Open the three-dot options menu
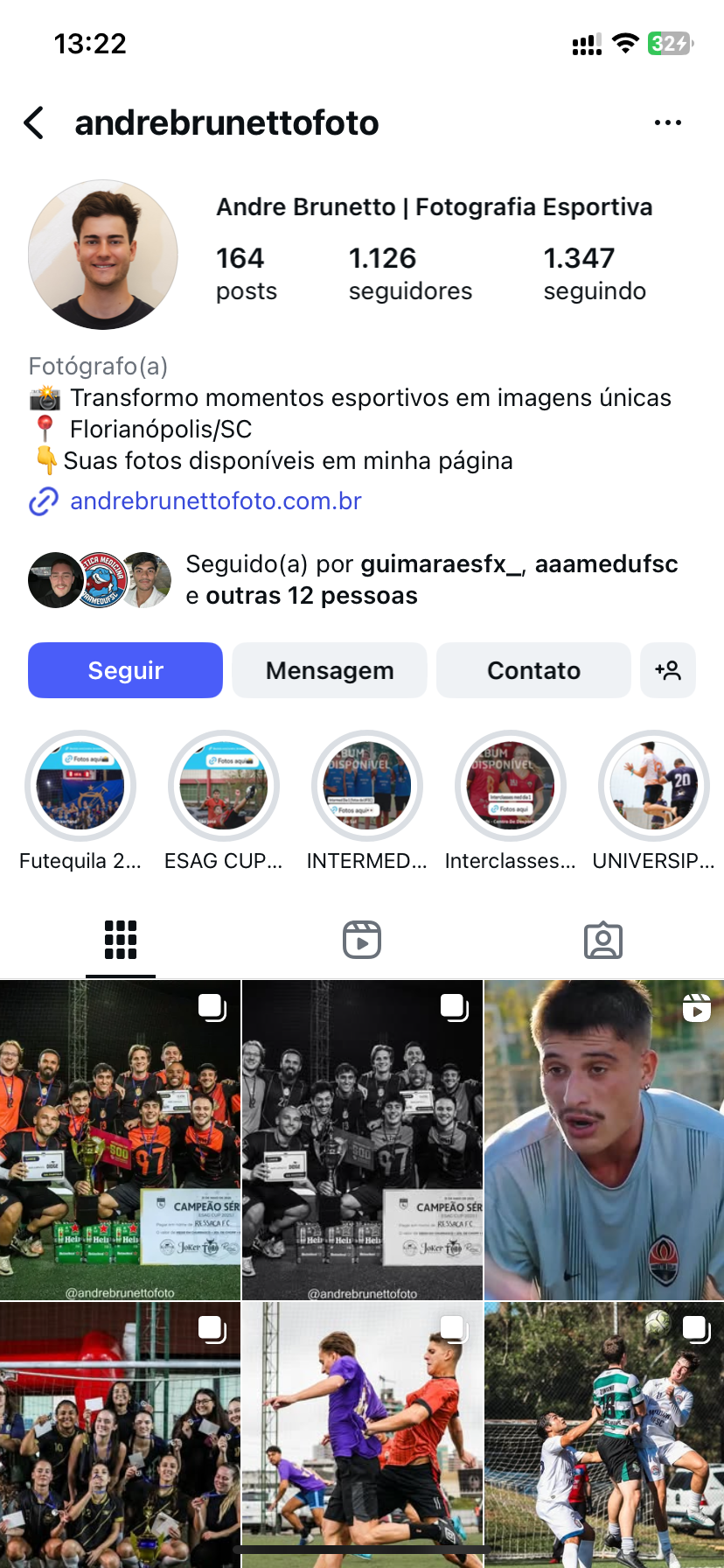The image size is (724, 1568). pos(668,123)
